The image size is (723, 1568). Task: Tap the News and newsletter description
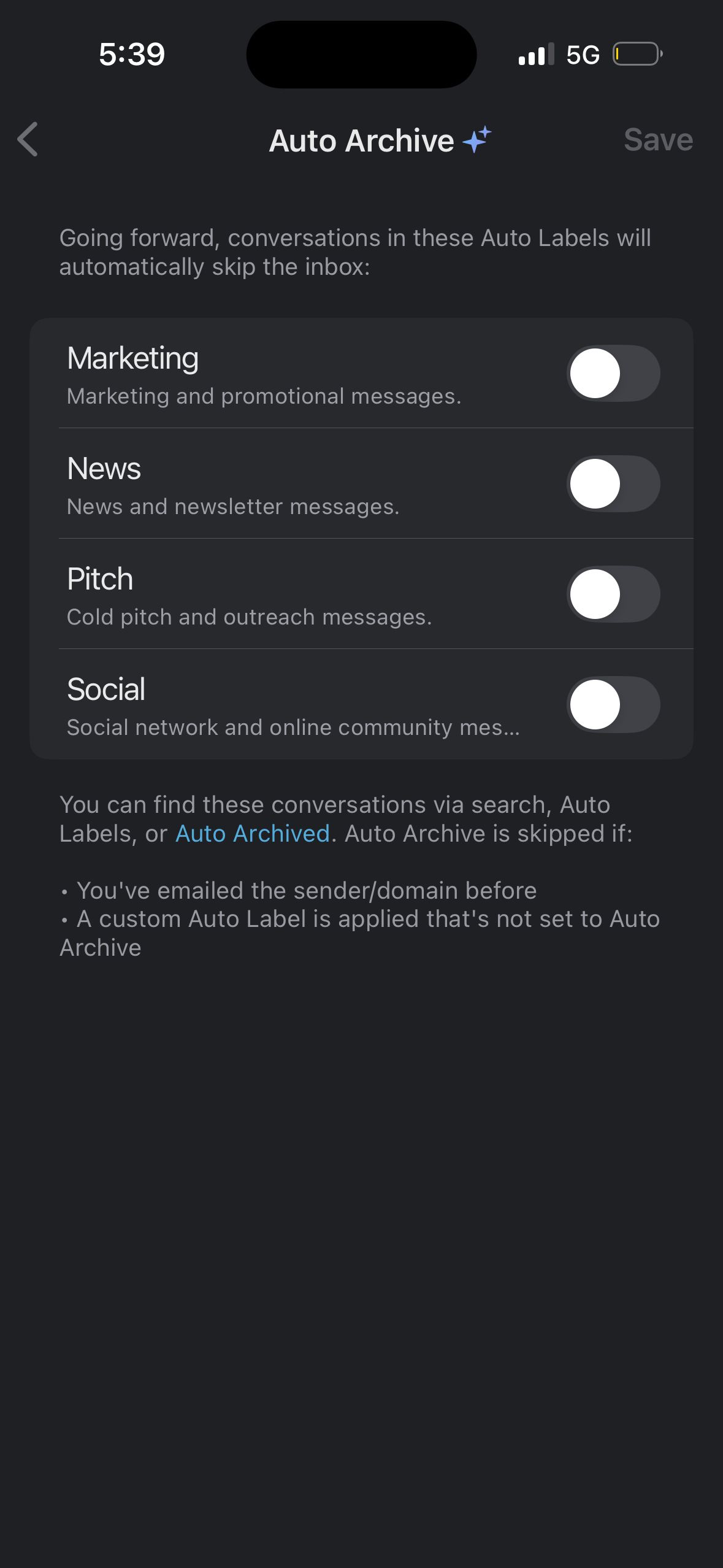(233, 506)
